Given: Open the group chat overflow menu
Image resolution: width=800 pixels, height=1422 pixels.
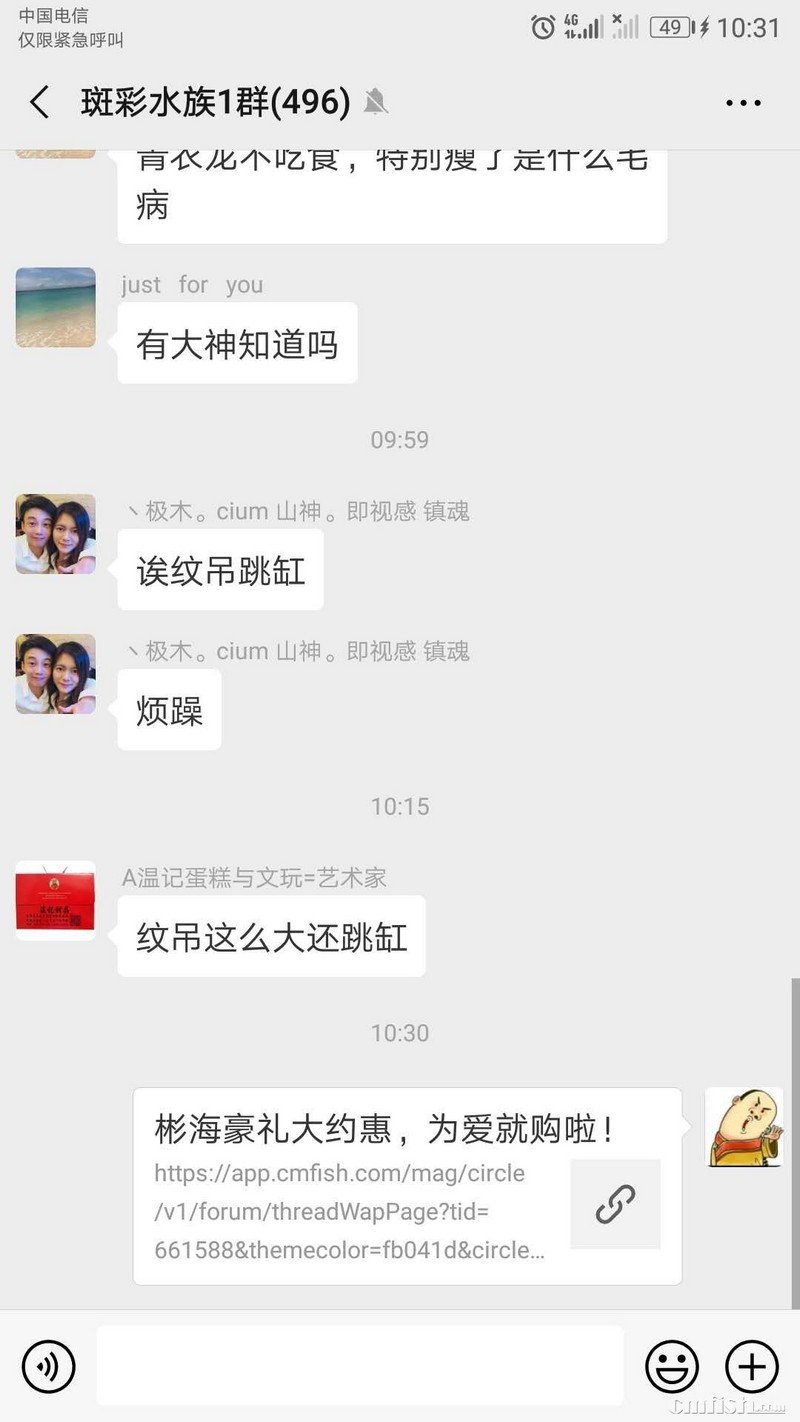Looking at the screenshot, I should pyautogui.click(x=743, y=102).
